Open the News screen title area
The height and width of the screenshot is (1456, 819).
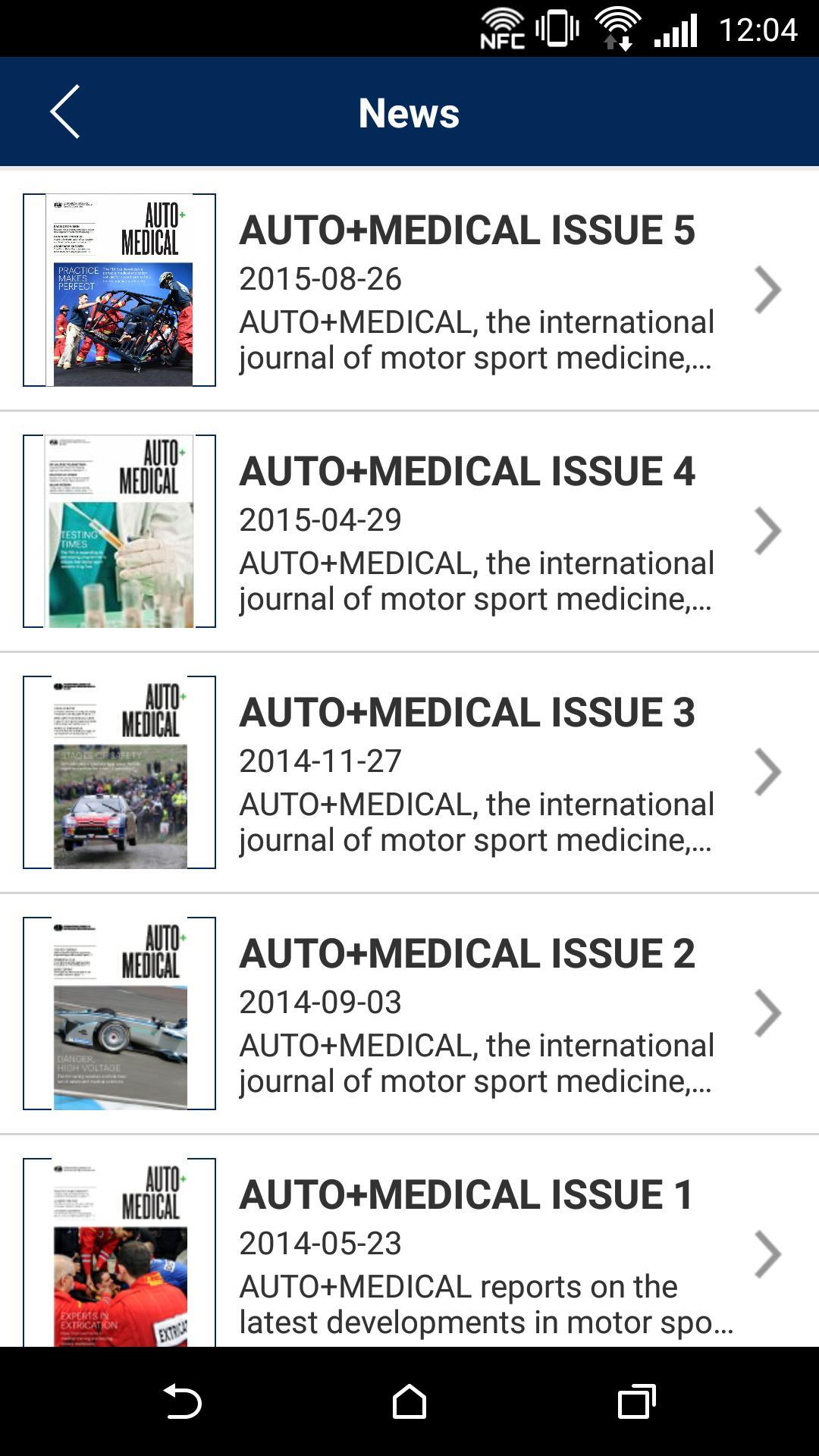coord(408,112)
